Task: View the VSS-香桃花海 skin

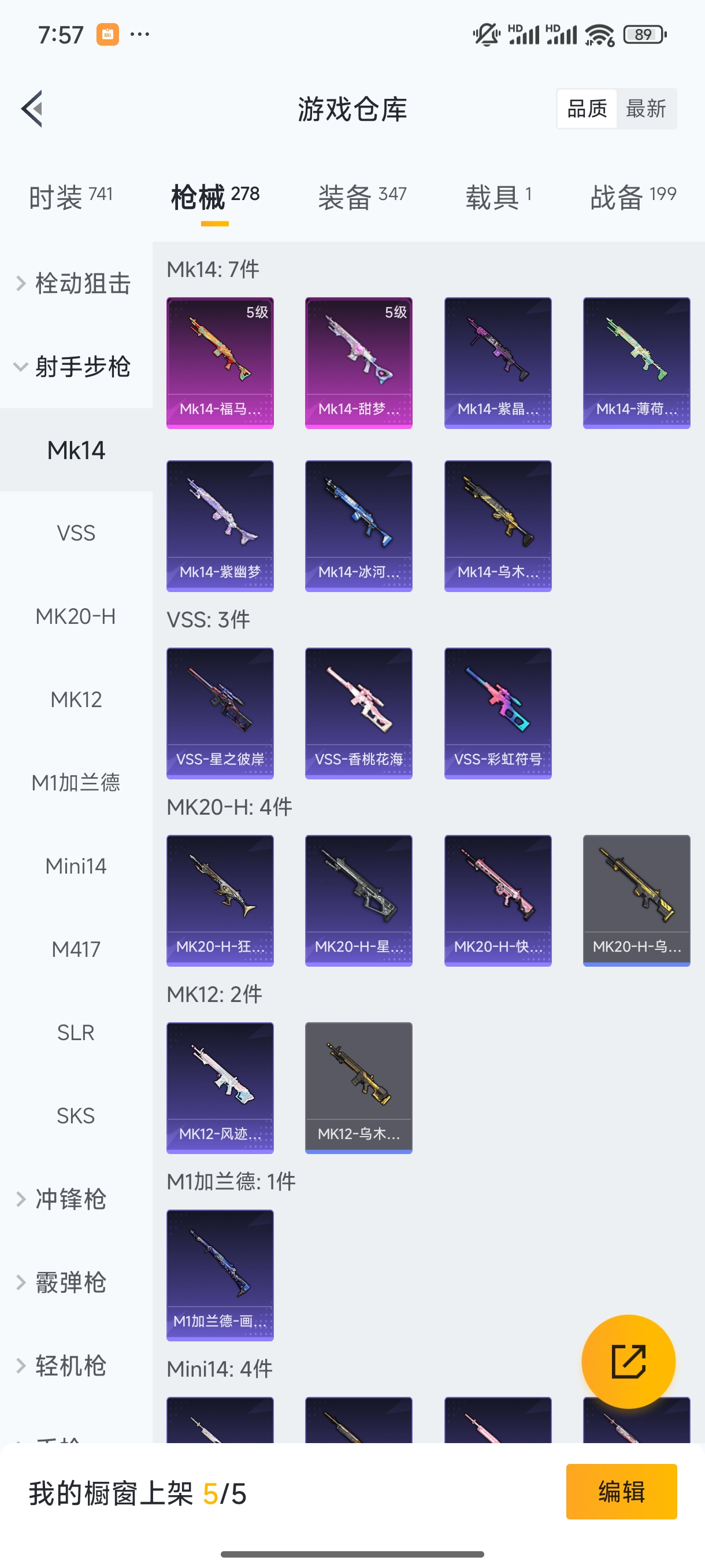Action: tap(358, 713)
